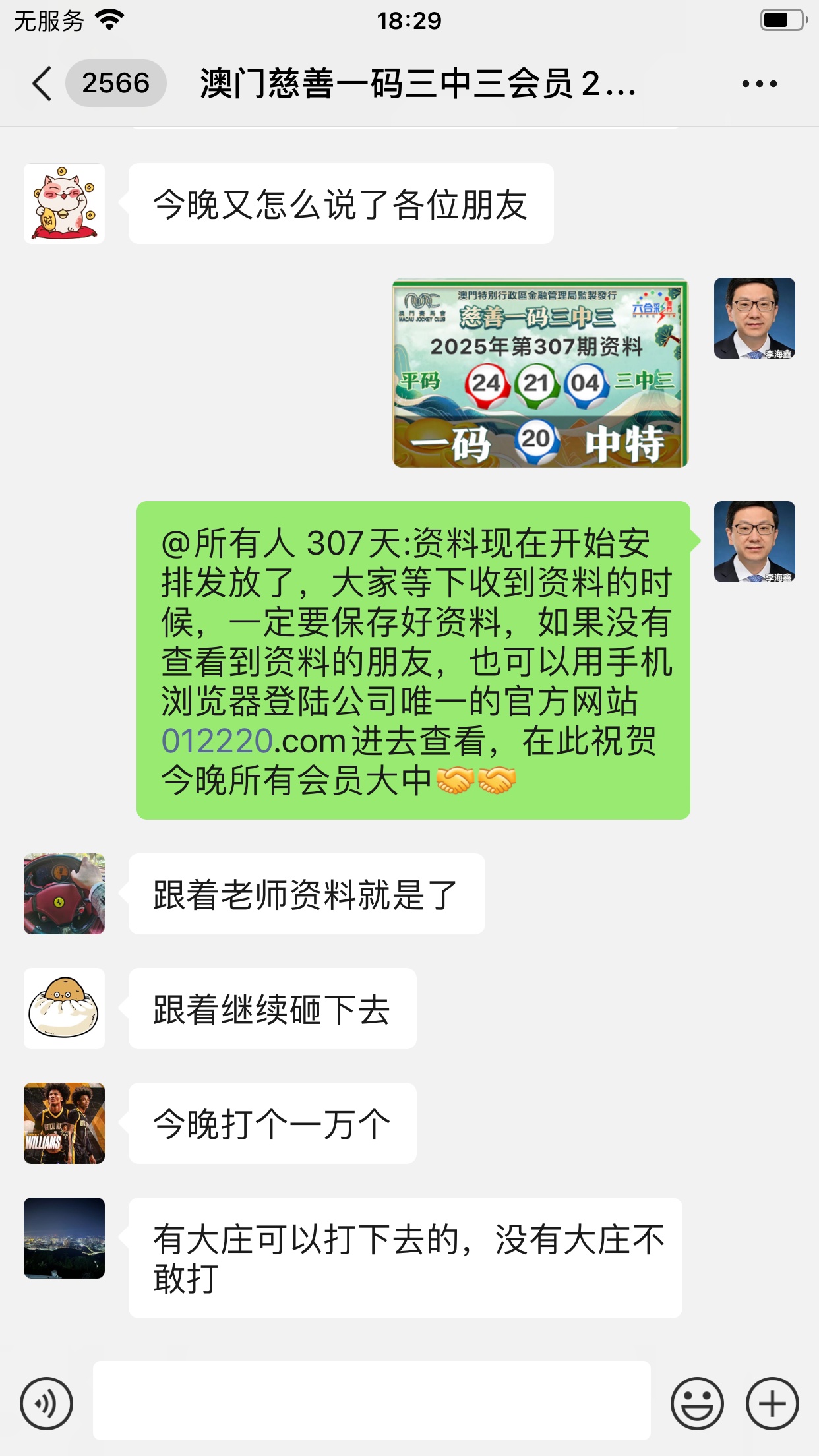Open the 2025年第307期资料 image message

coord(539,373)
